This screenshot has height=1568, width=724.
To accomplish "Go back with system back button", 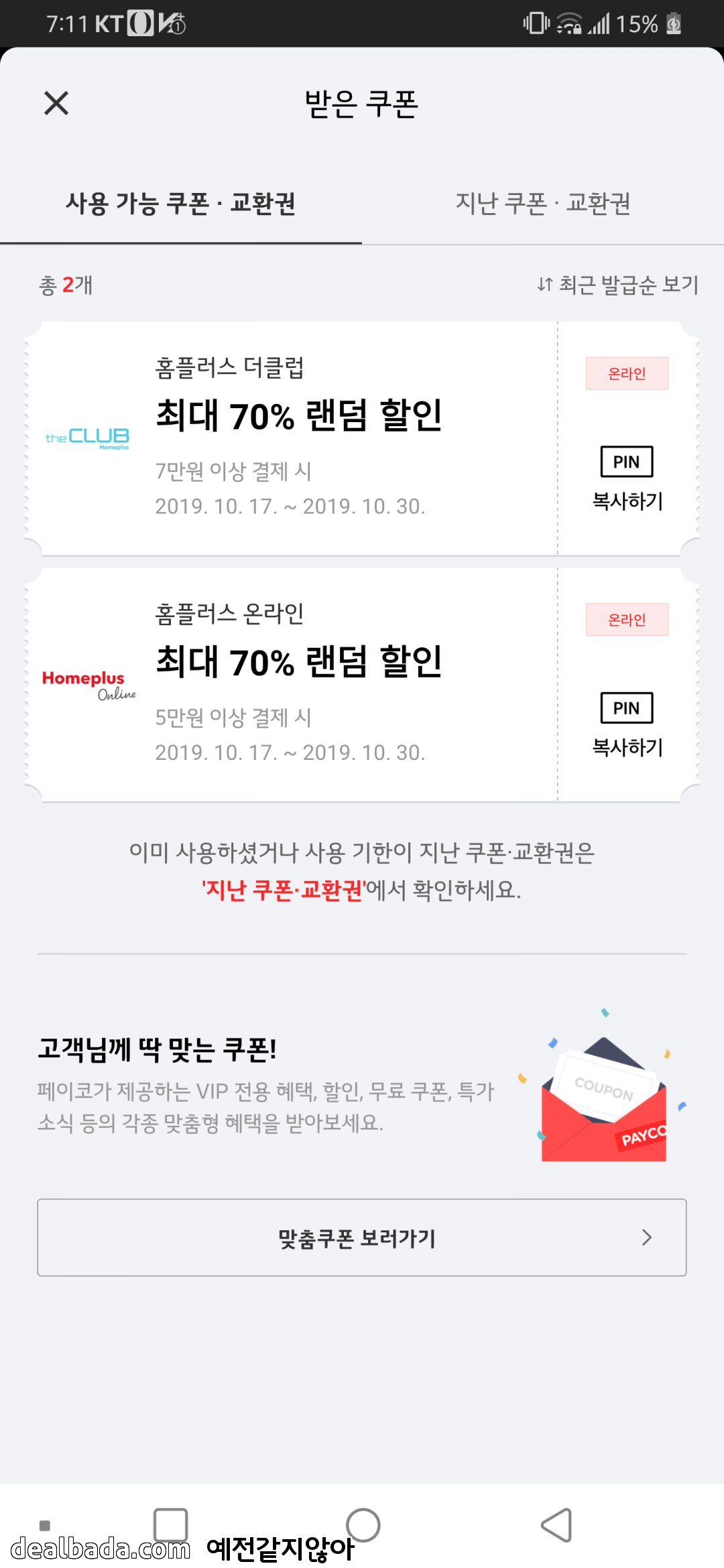I will click(x=556, y=1525).
